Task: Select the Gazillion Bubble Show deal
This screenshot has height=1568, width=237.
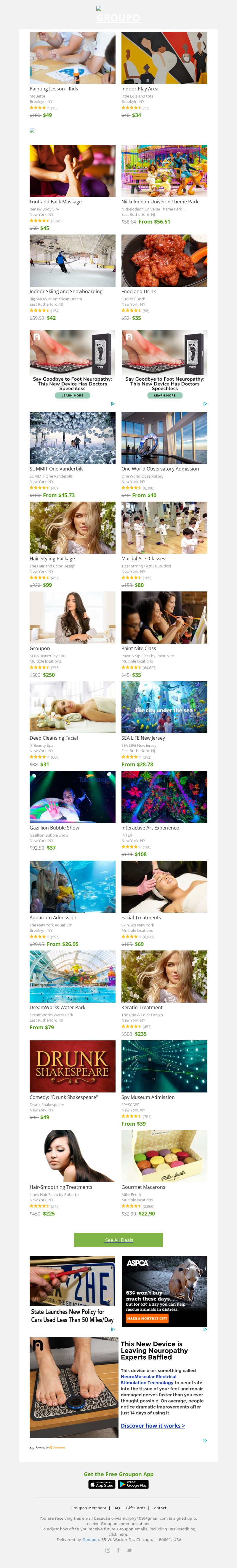Action: click(72, 797)
